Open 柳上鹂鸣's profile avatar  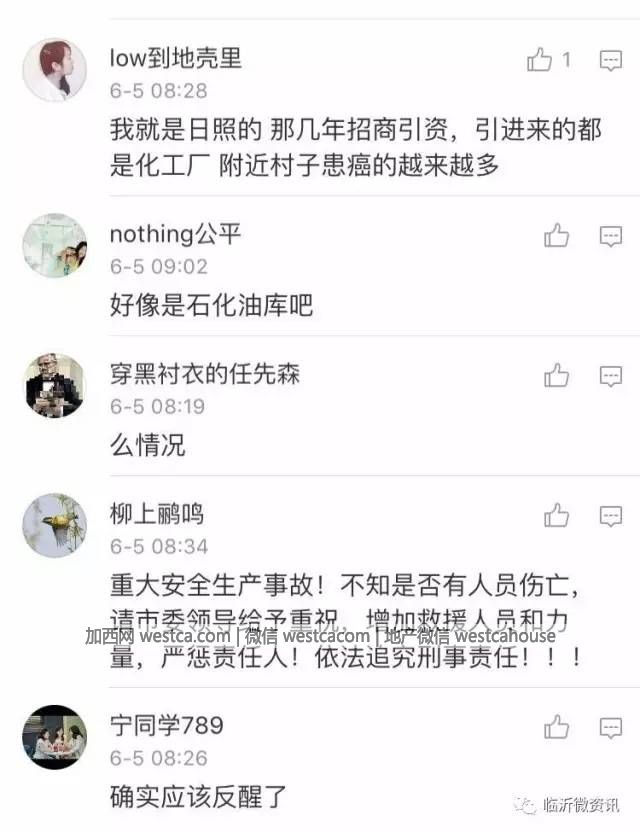click(54, 525)
